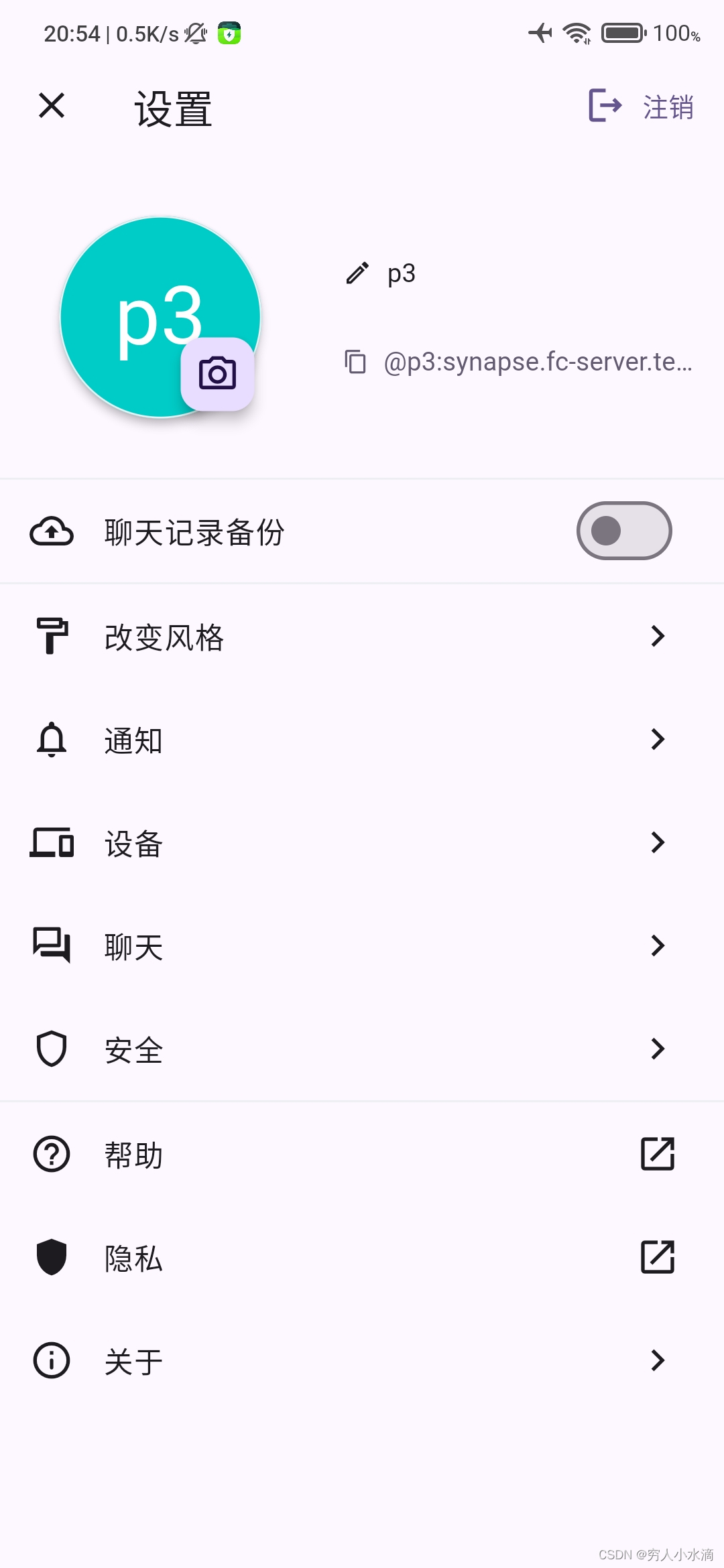Viewport: 724px width, 1568px height.
Task: Open 改变风格 settings
Action: [x=362, y=637]
